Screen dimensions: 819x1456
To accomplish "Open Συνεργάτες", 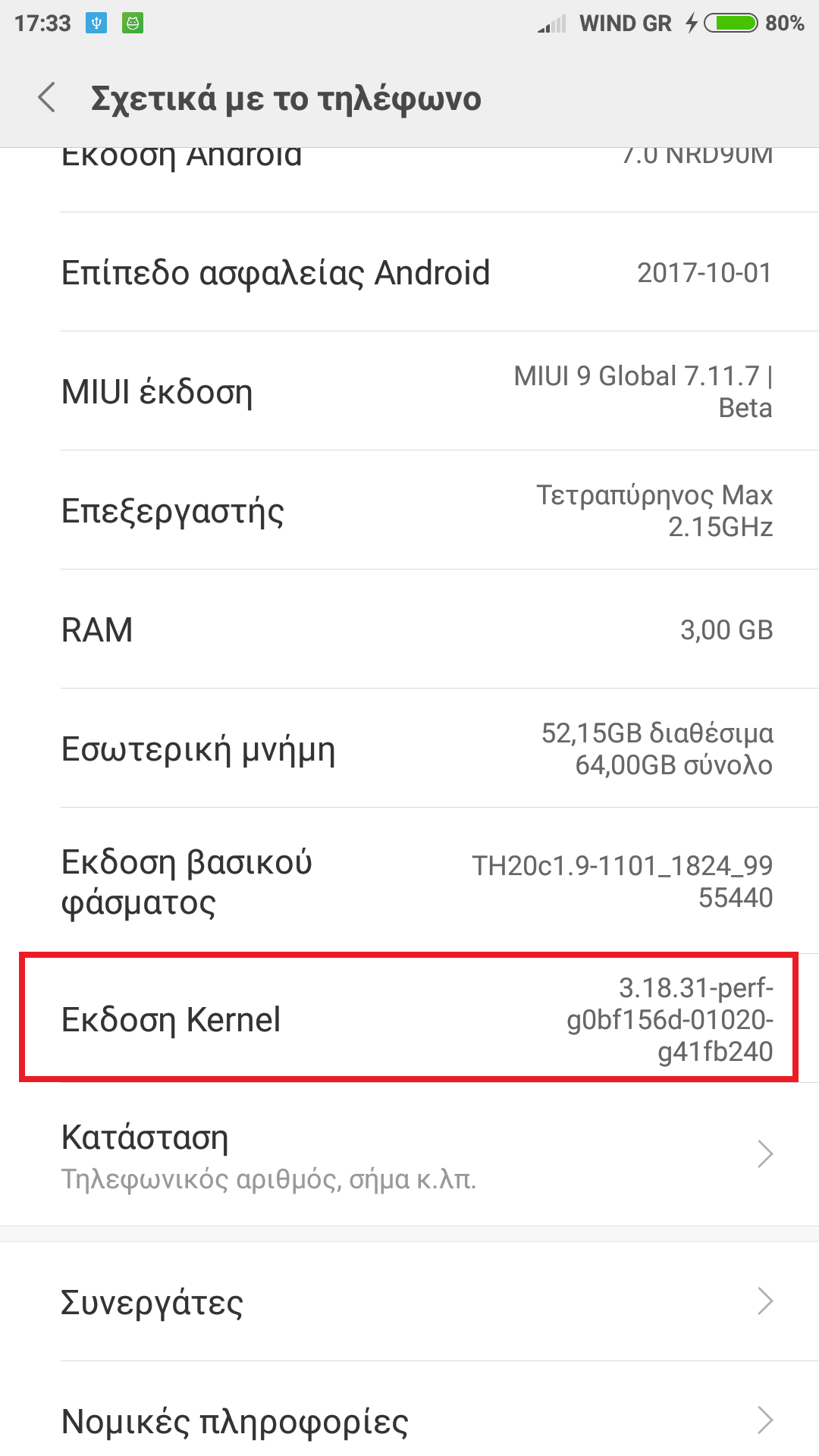I will 409,1301.
